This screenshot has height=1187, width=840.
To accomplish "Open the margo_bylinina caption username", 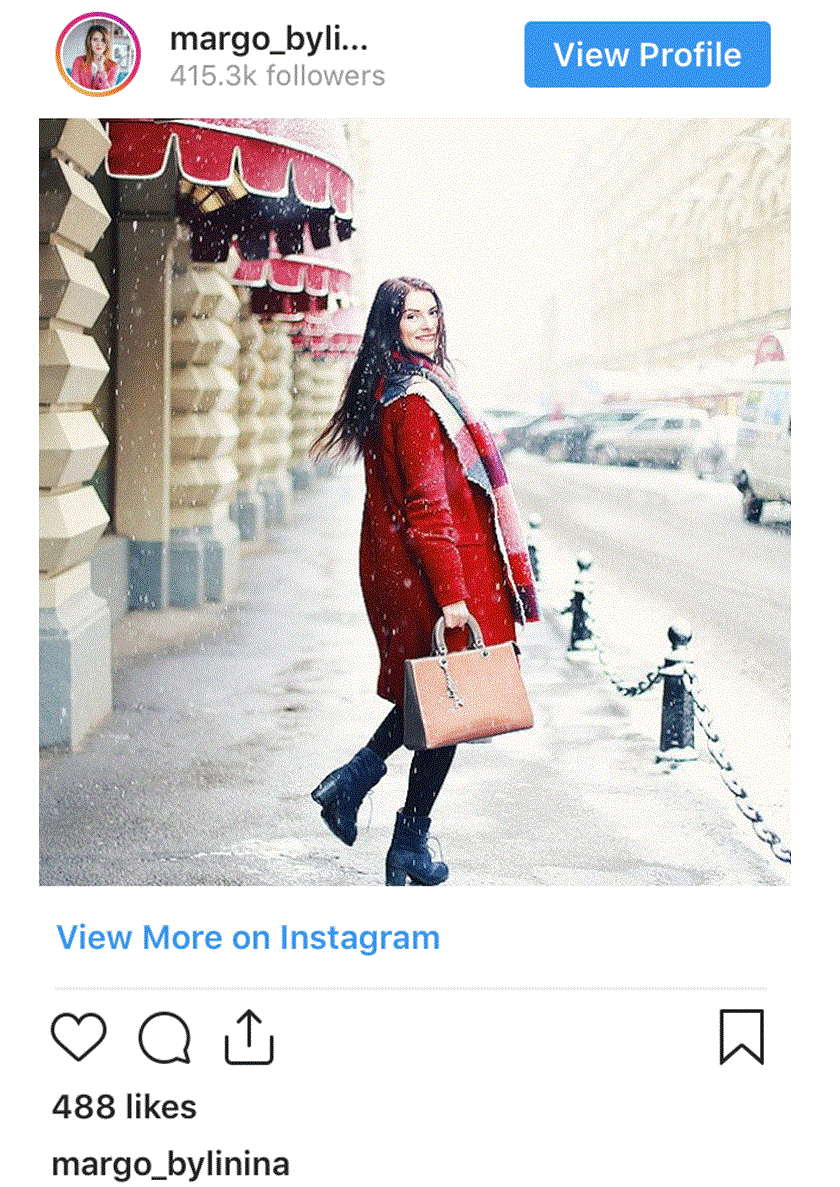I will 170,1164.
